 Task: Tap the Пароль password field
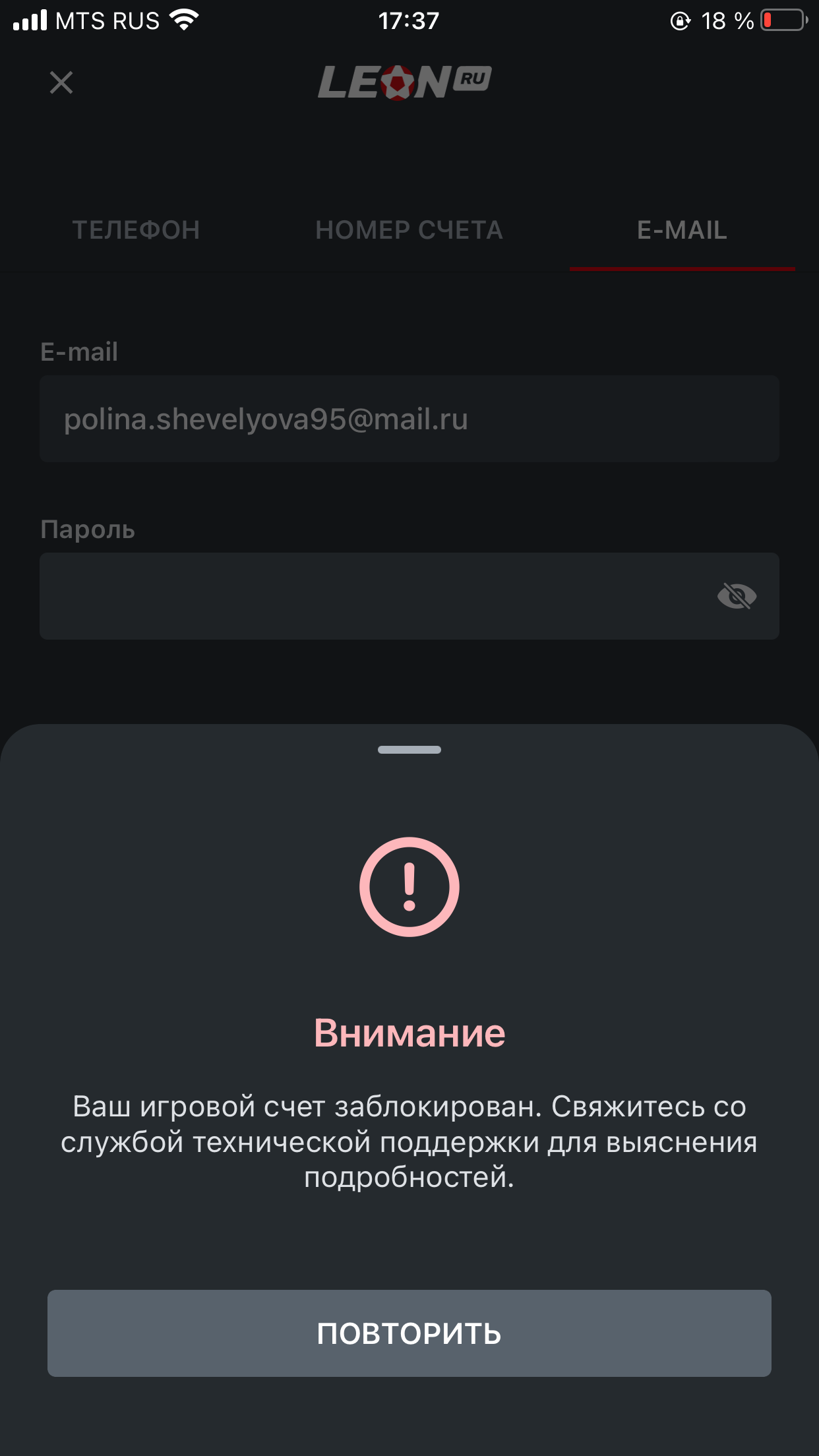point(369,596)
